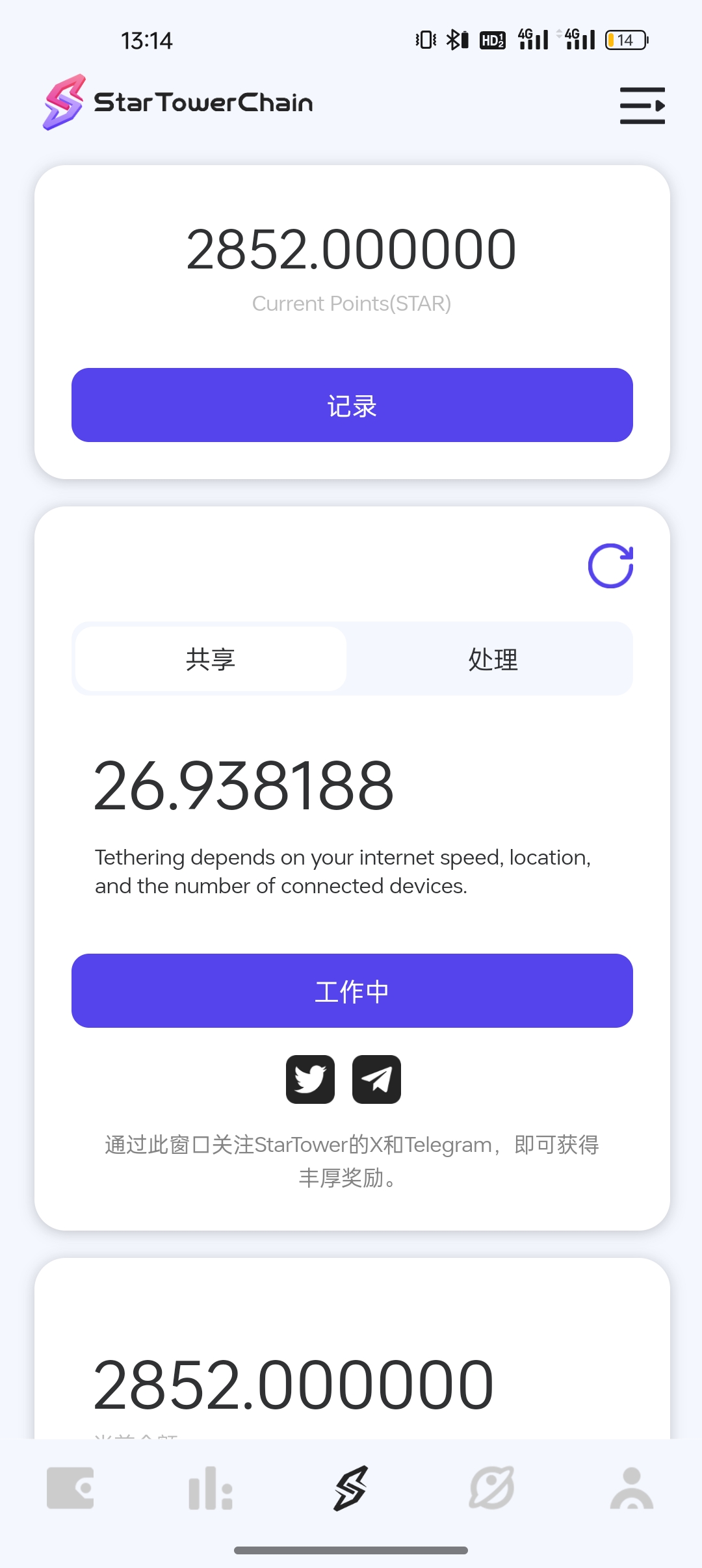This screenshot has height=1568, width=702.
Task: Open the profile tab
Action: [x=632, y=1487]
